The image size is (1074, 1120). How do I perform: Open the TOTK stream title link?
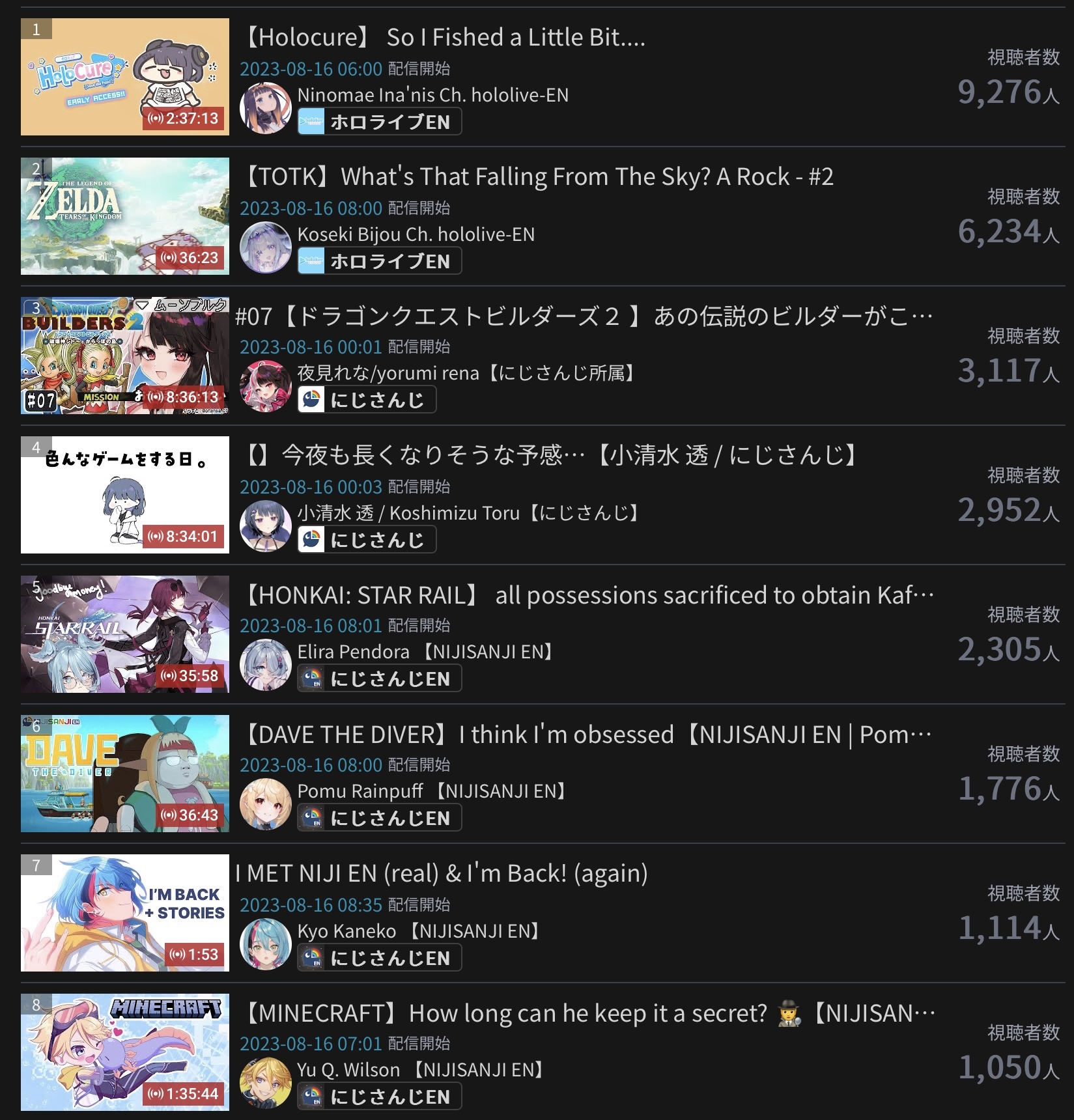pyautogui.click(x=539, y=177)
